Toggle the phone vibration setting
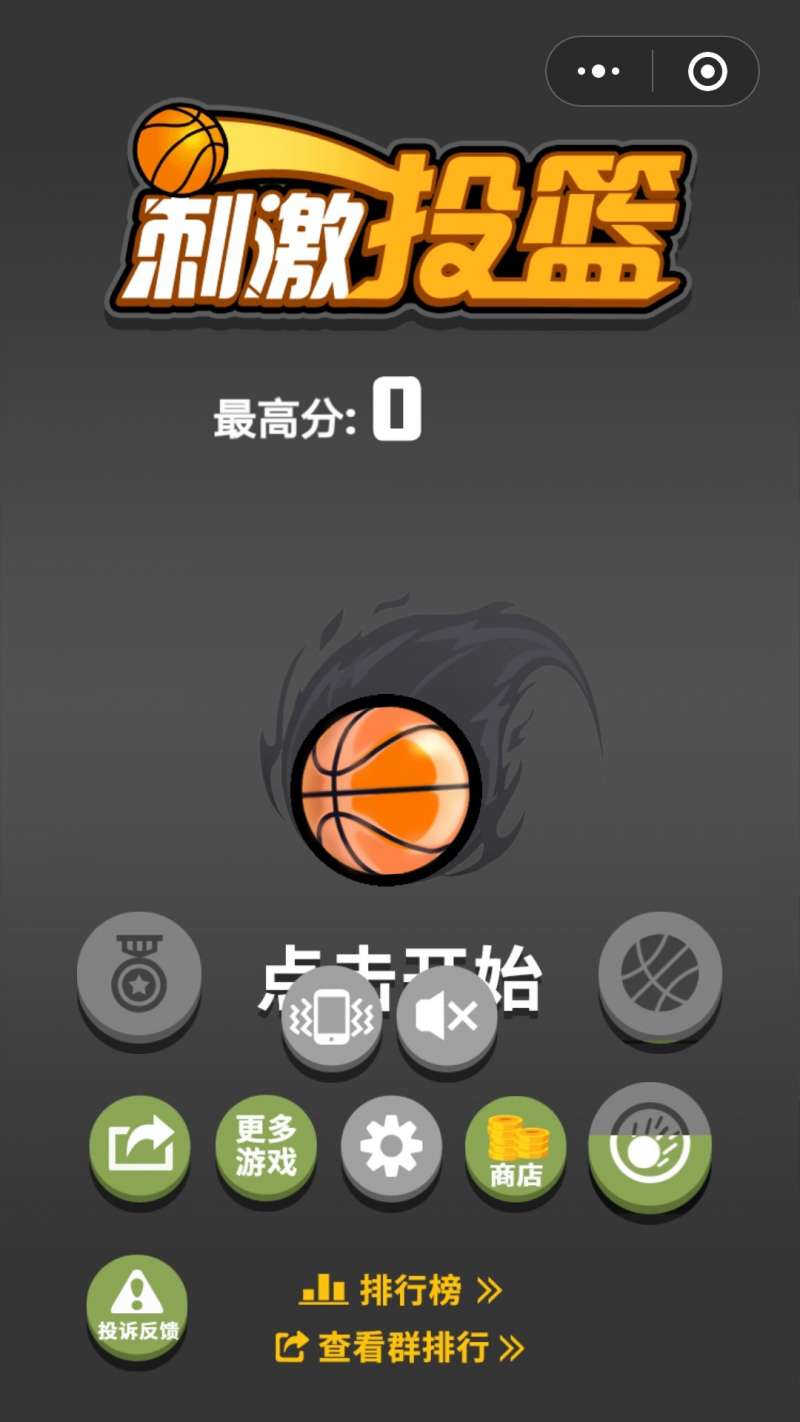This screenshot has width=800, height=1422. tap(332, 1018)
